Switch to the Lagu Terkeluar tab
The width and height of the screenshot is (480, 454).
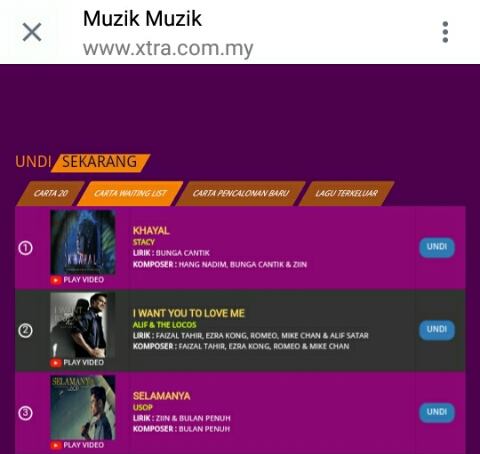[x=346, y=193]
